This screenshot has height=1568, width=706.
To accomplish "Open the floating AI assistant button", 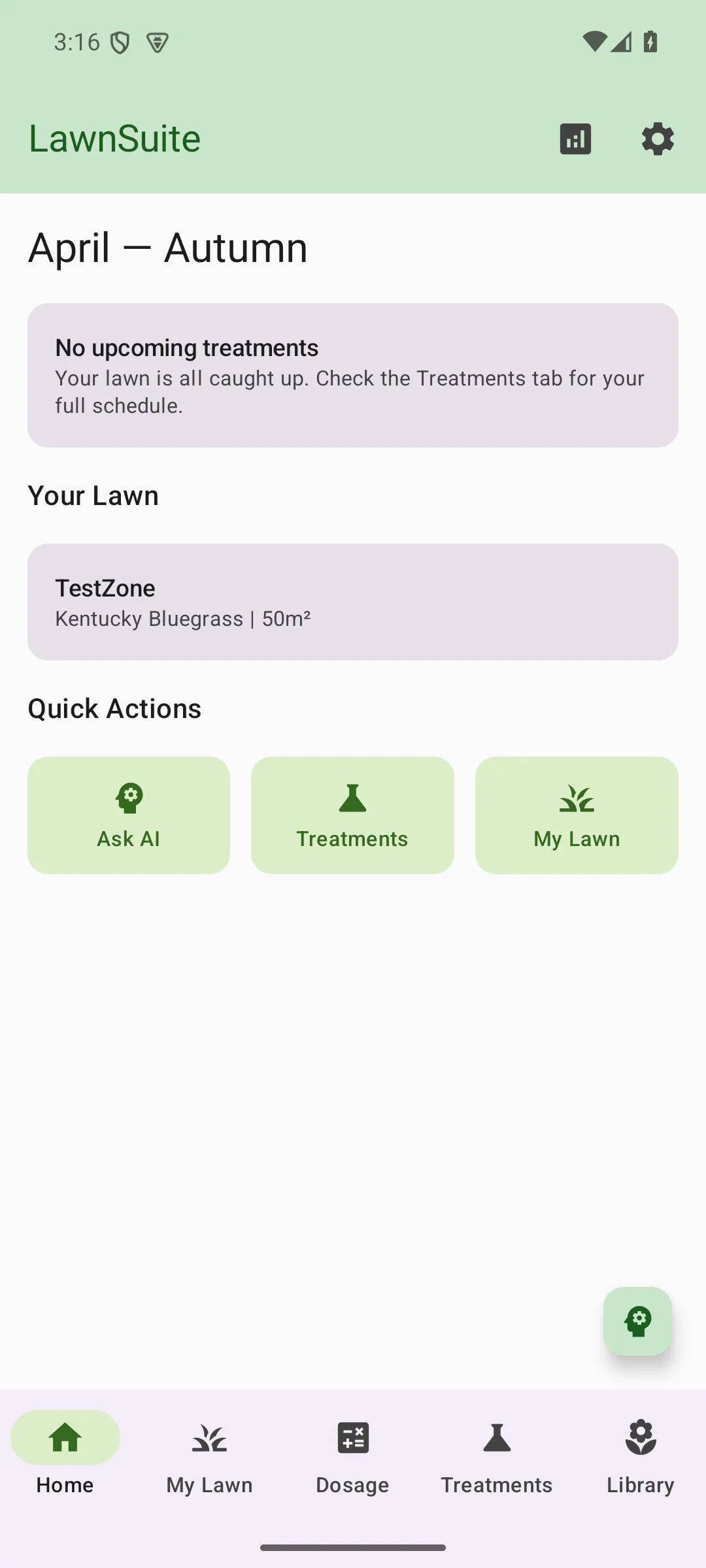I will click(639, 1321).
